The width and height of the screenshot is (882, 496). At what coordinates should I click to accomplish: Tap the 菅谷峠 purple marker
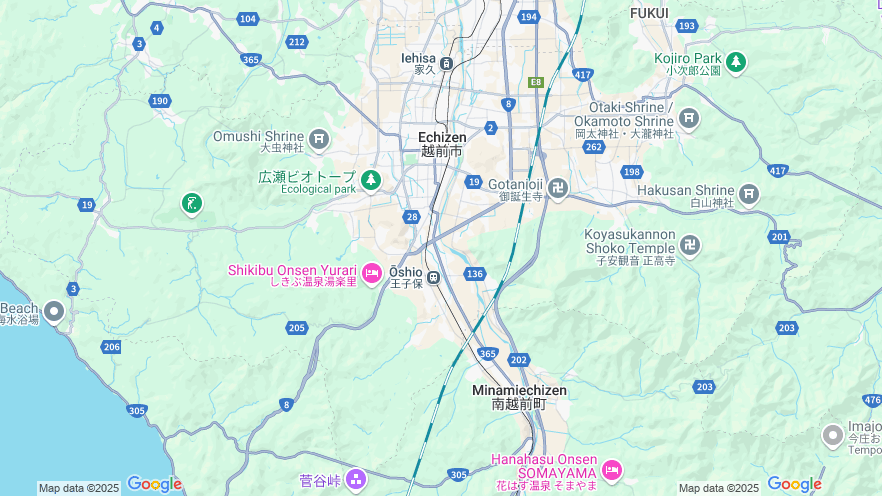pos(356,480)
